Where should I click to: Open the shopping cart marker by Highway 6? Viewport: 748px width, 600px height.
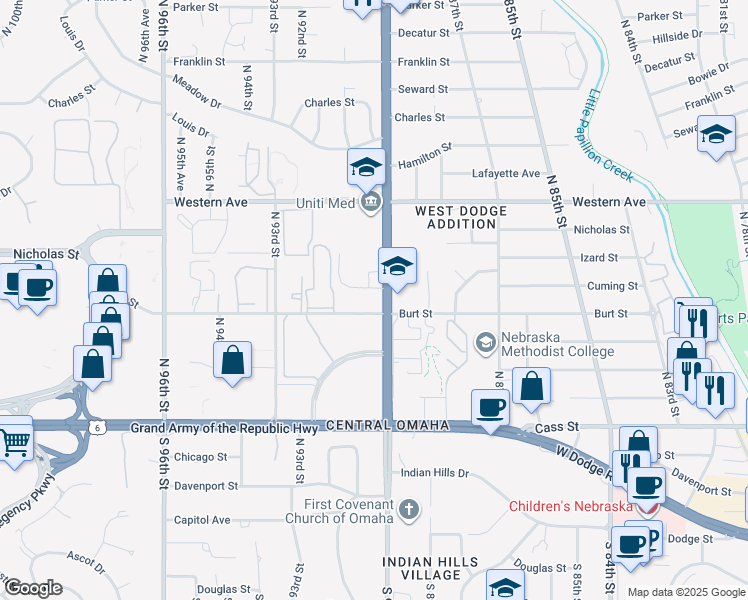tap(14, 441)
